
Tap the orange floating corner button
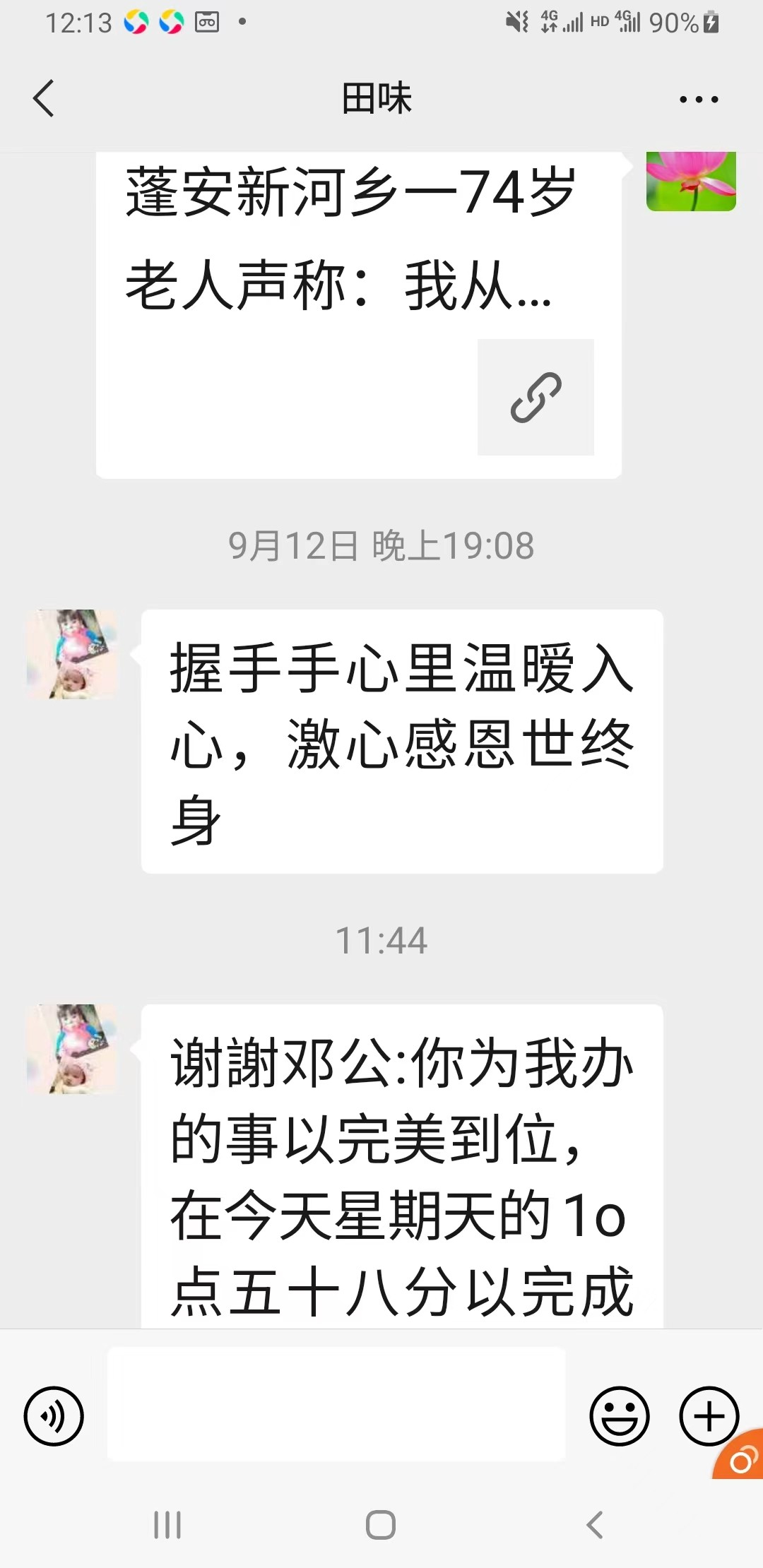pos(740,1458)
